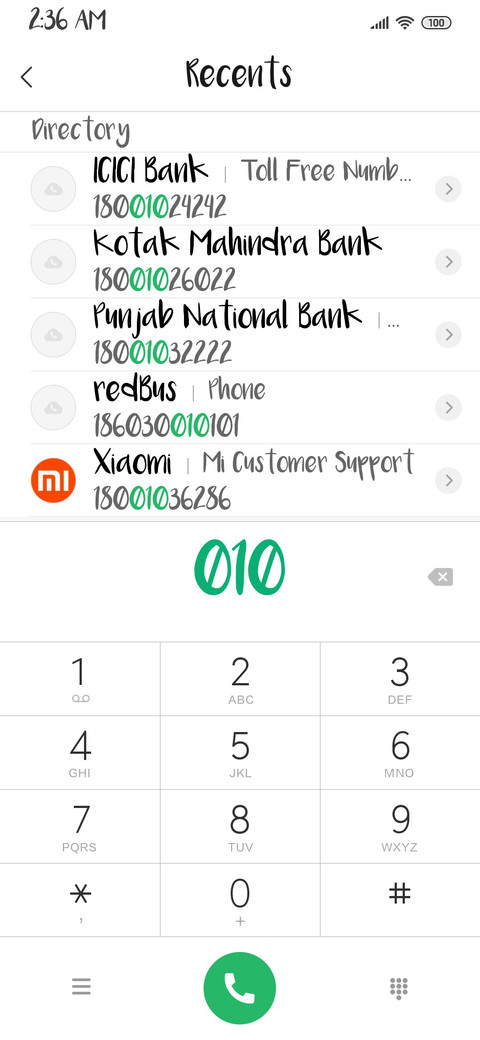Tap the hash key
Viewport: 480px width, 1040px height.
click(x=400, y=900)
